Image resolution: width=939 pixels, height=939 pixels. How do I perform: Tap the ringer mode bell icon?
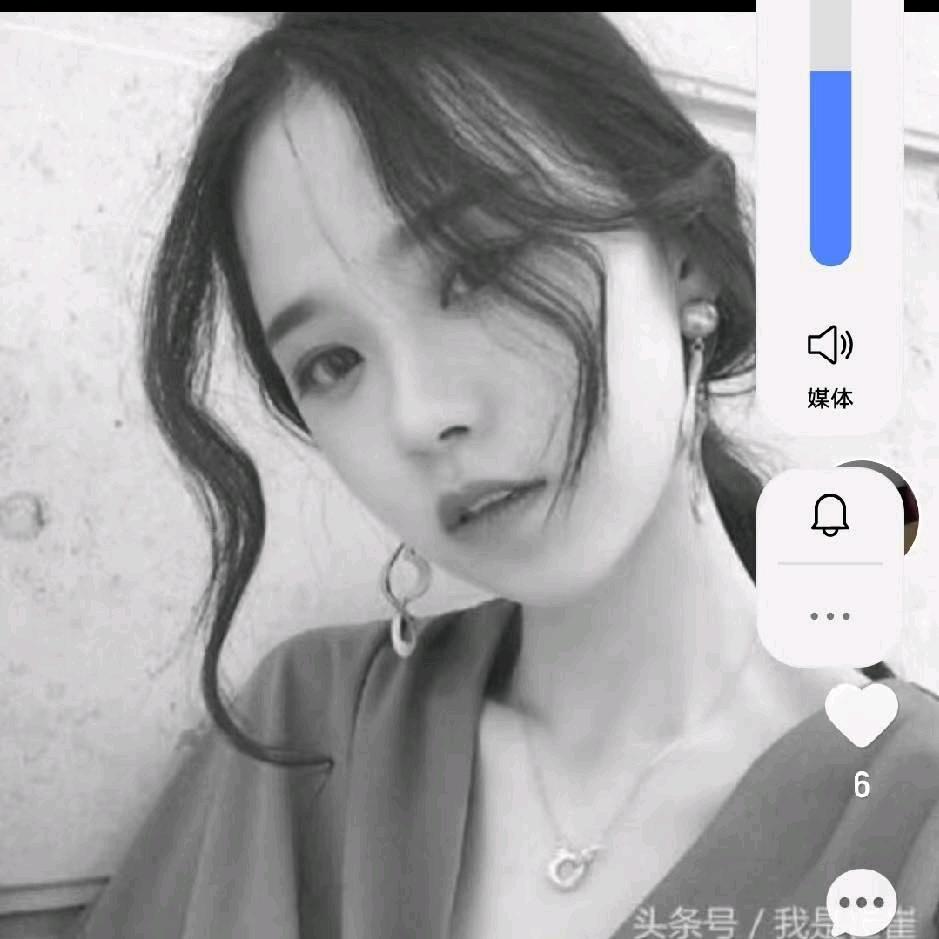(830, 515)
